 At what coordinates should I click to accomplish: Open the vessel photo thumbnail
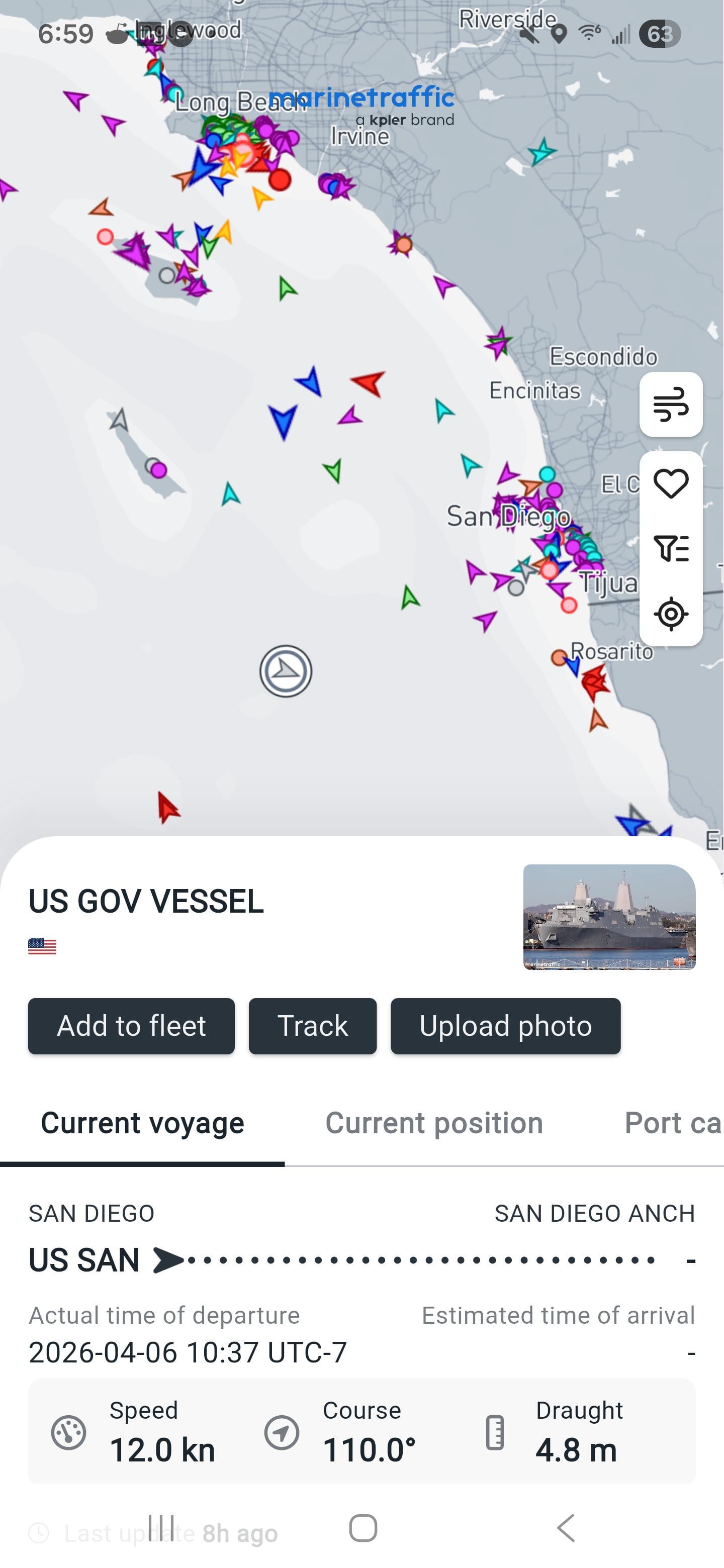click(x=609, y=917)
